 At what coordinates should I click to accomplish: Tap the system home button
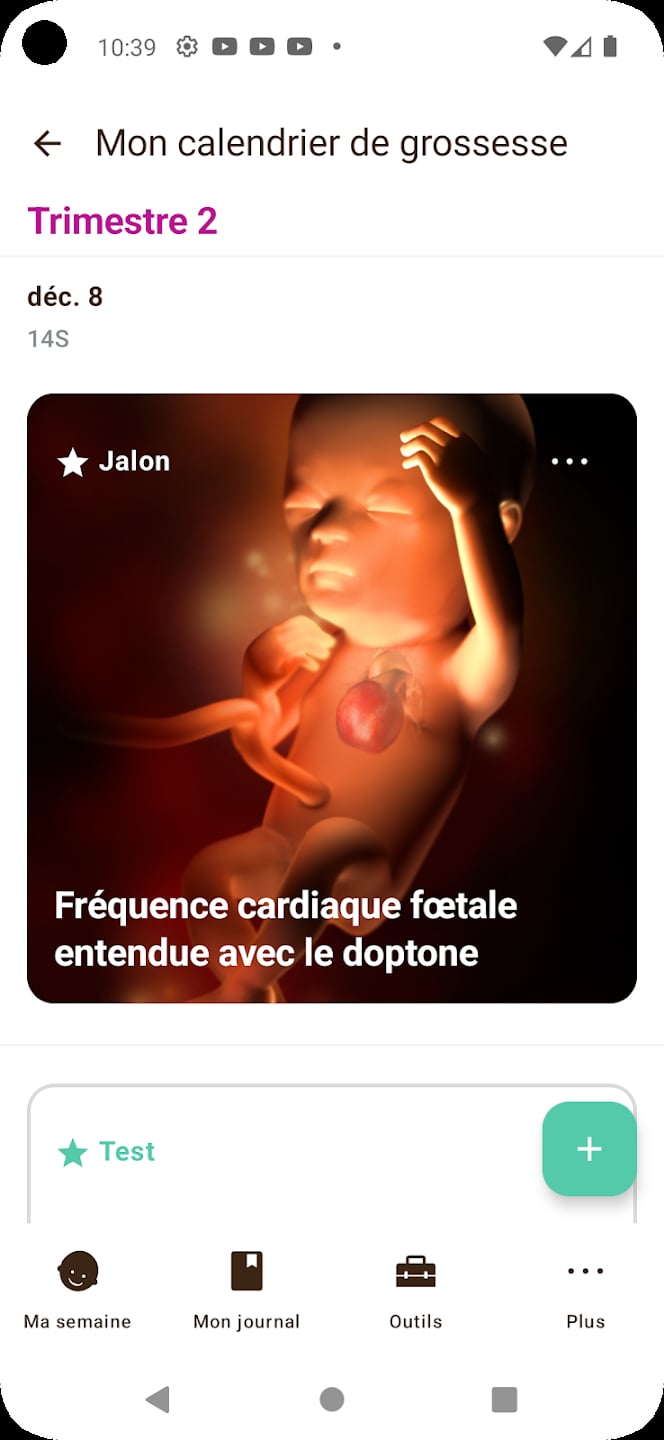tap(332, 1399)
